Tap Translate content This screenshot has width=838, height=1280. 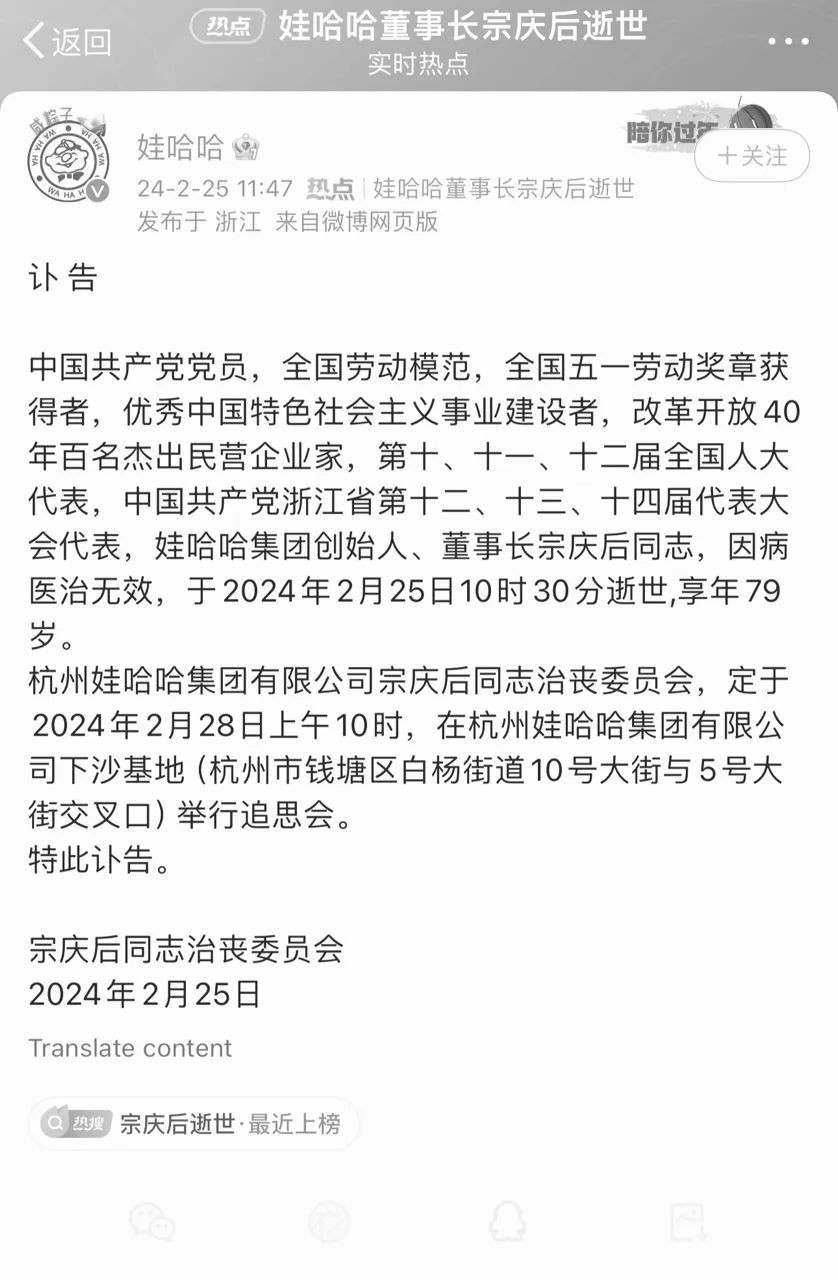(x=130, y=1048)
